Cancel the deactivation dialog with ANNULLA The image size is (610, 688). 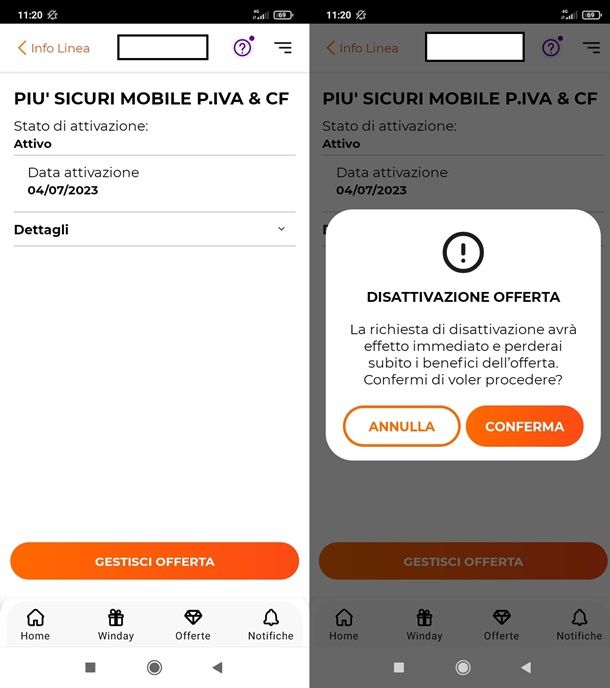click(x=401, y=426)
